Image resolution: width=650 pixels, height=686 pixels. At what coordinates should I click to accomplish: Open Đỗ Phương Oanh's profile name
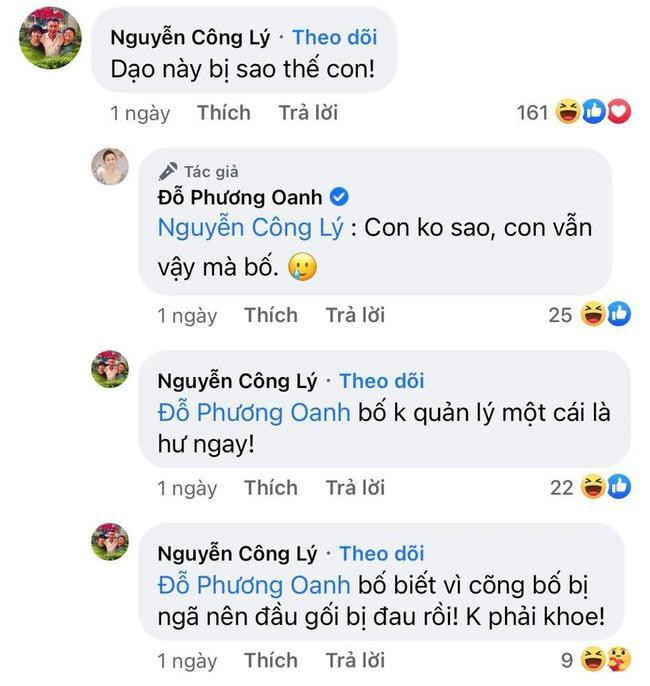(x=240, y=197)
